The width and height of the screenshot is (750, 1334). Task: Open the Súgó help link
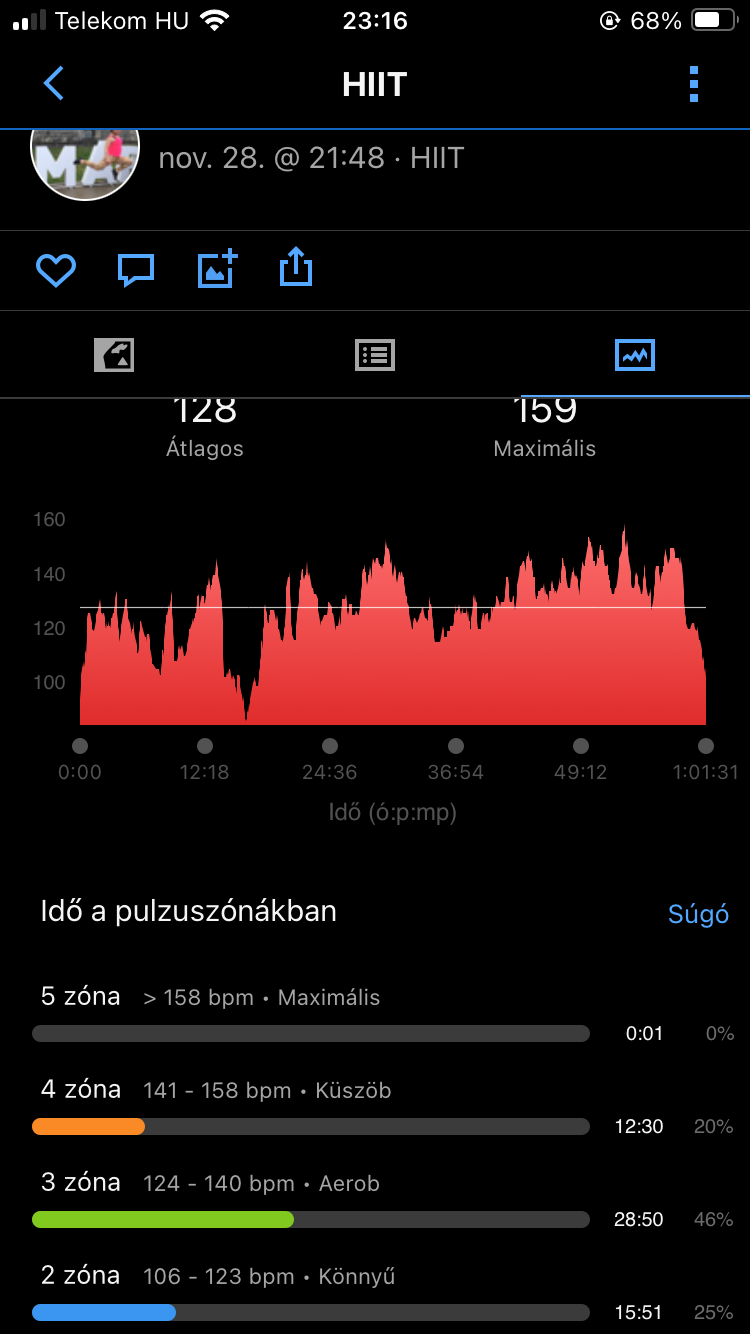698,914
